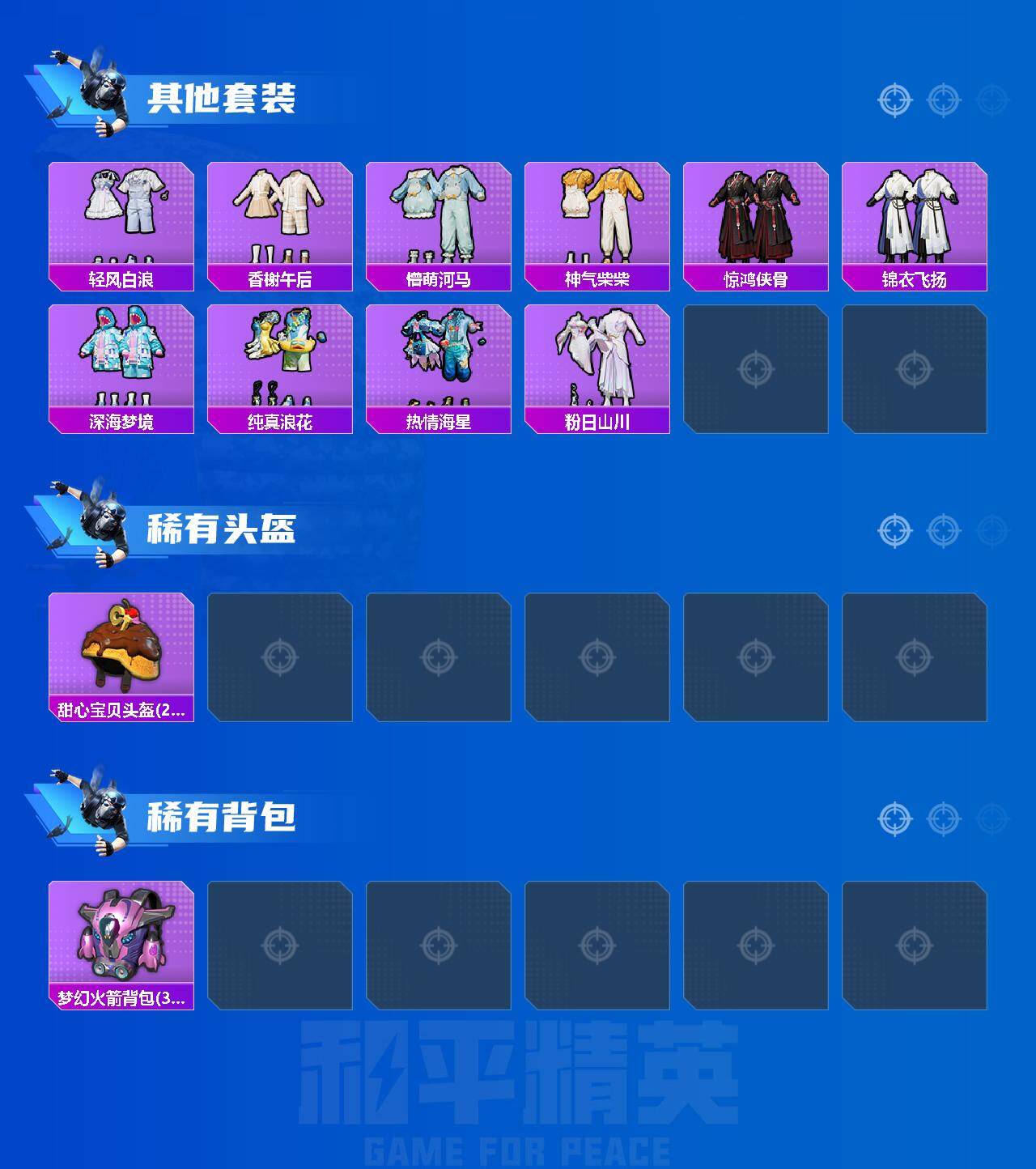Click the skydiving character icon next to 其他套装
Viewport: 1036px width, 1169px height.
point(89,89)
